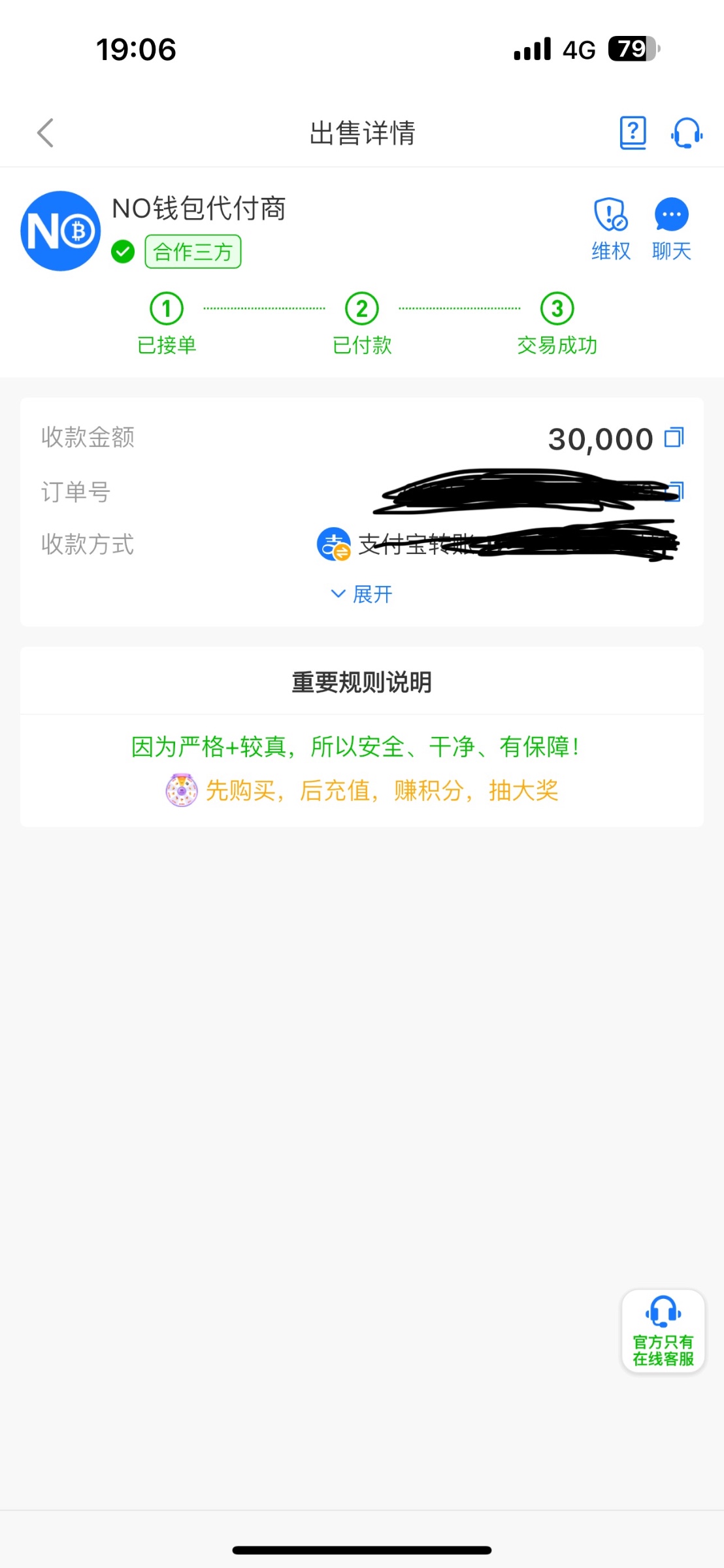The width and height of the screenshot is (724, 1568).
Task: Open 聊天 with the merchant
Action: (x=671, y=229)
